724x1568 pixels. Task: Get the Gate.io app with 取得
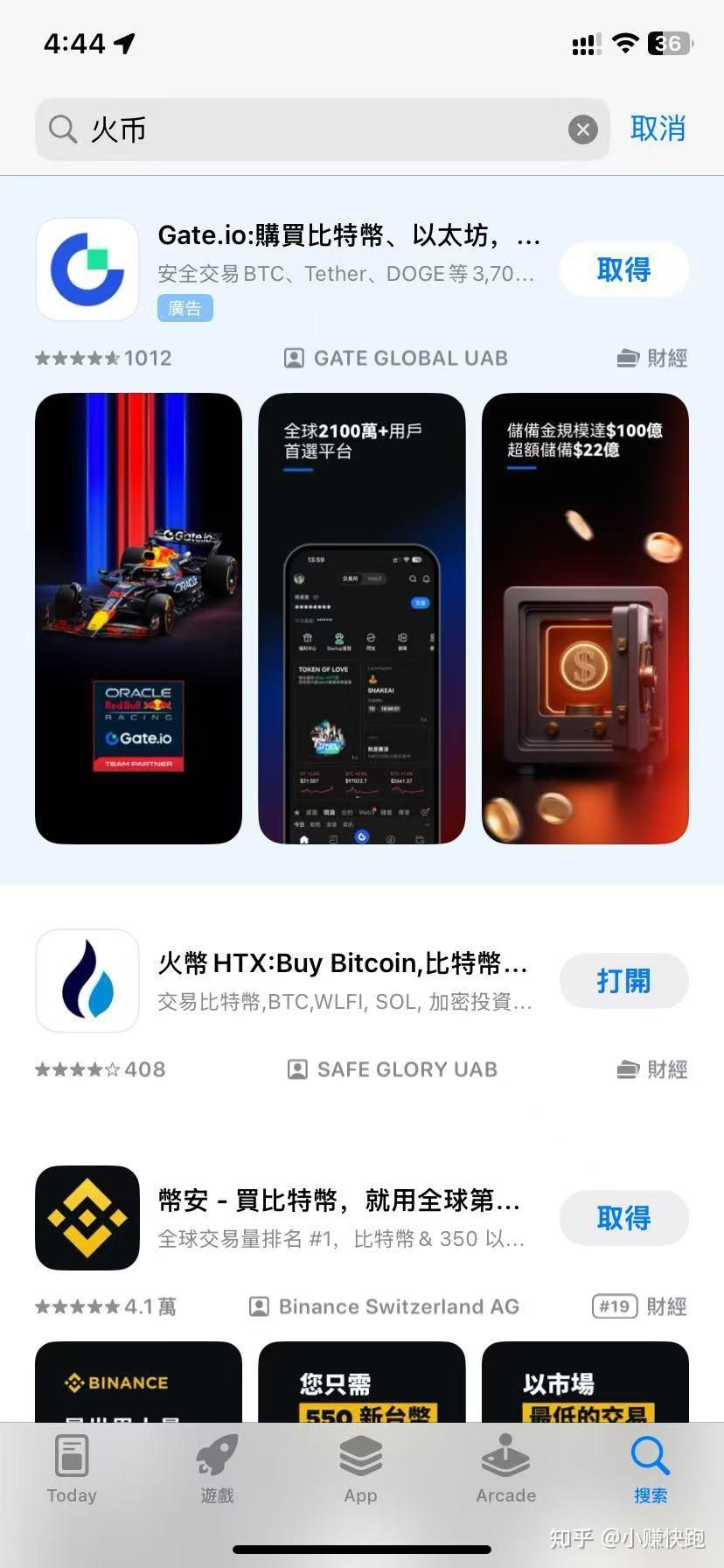pos(623,269)
